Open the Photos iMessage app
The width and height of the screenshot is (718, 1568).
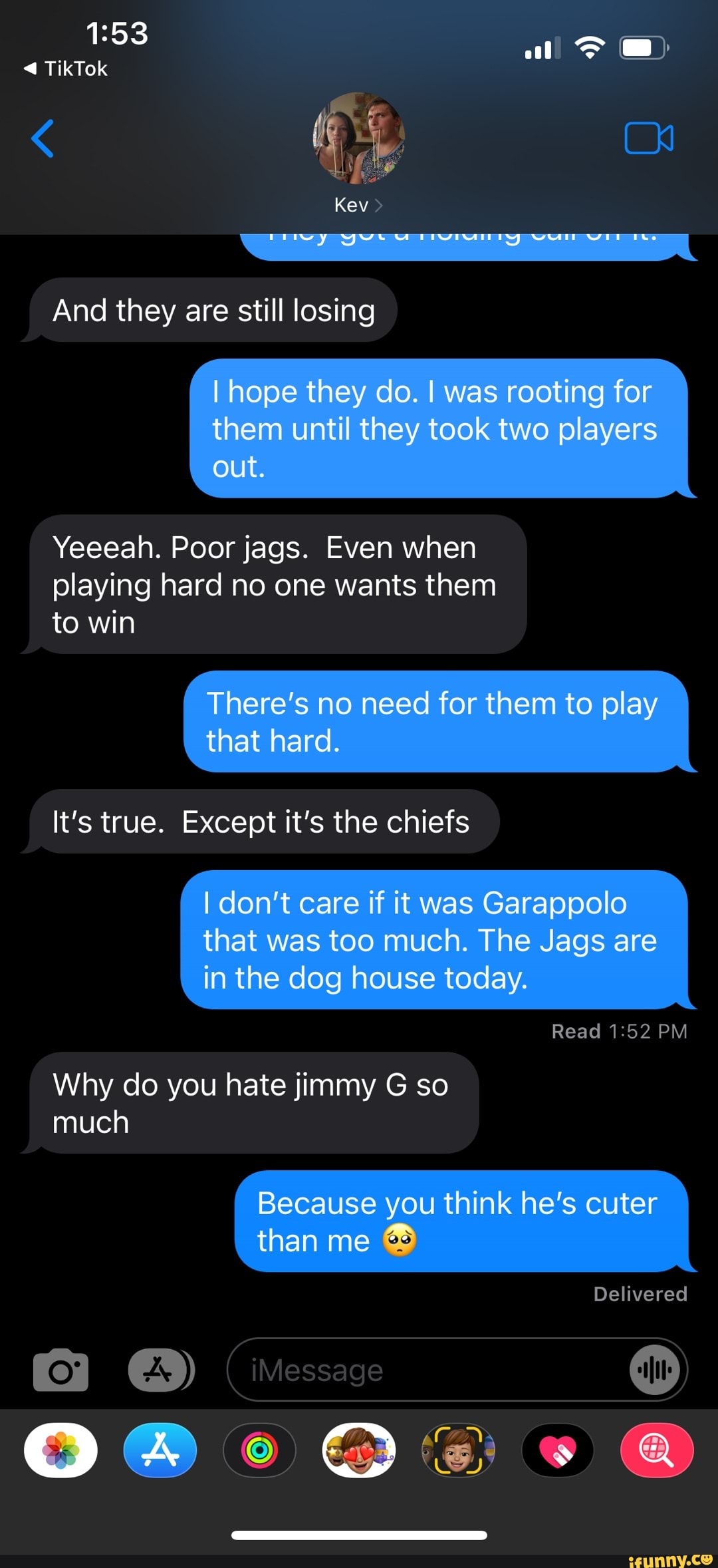pyautogui.click(x=60, y=1450)
